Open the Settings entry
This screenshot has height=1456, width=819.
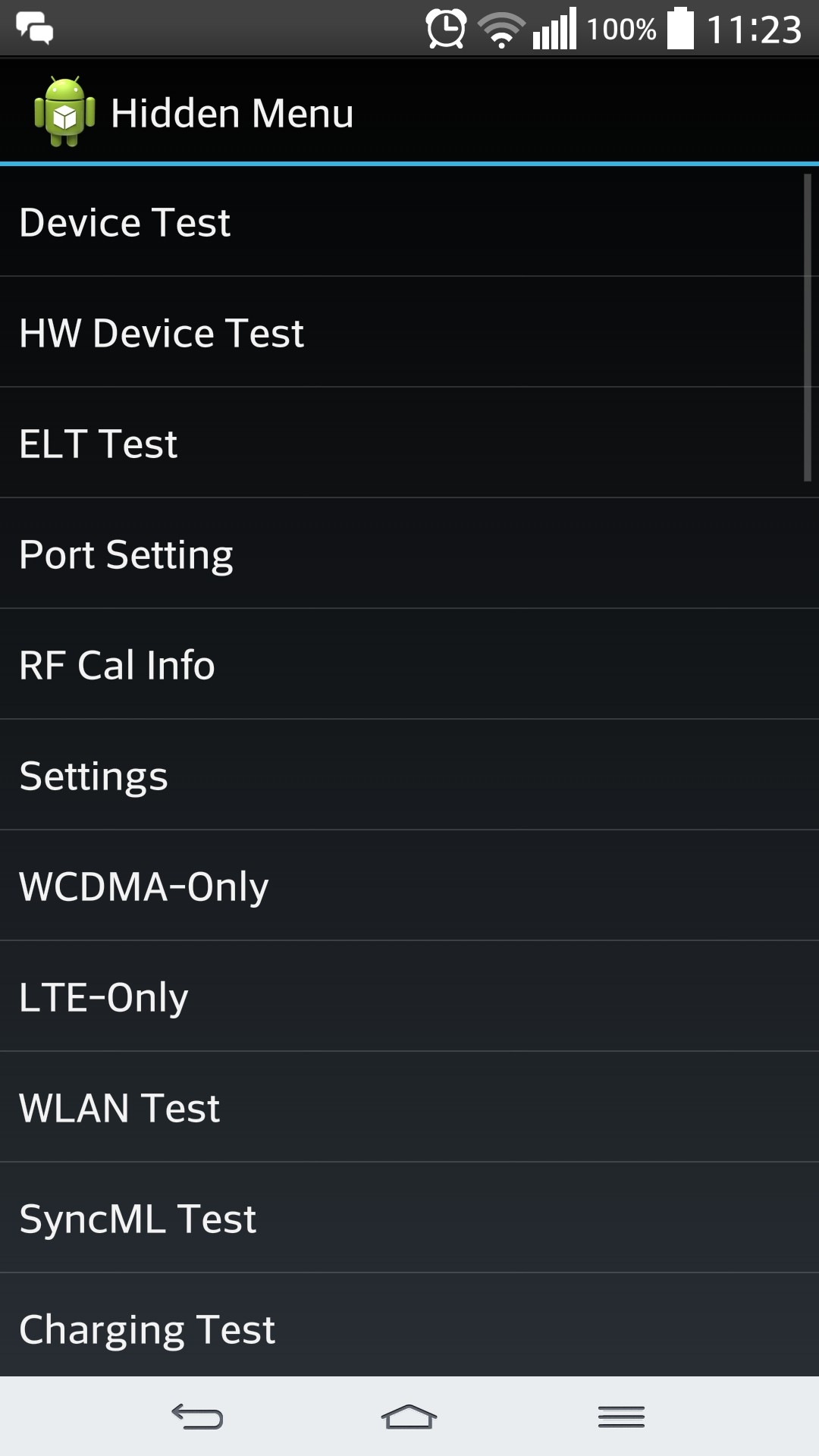409,775
